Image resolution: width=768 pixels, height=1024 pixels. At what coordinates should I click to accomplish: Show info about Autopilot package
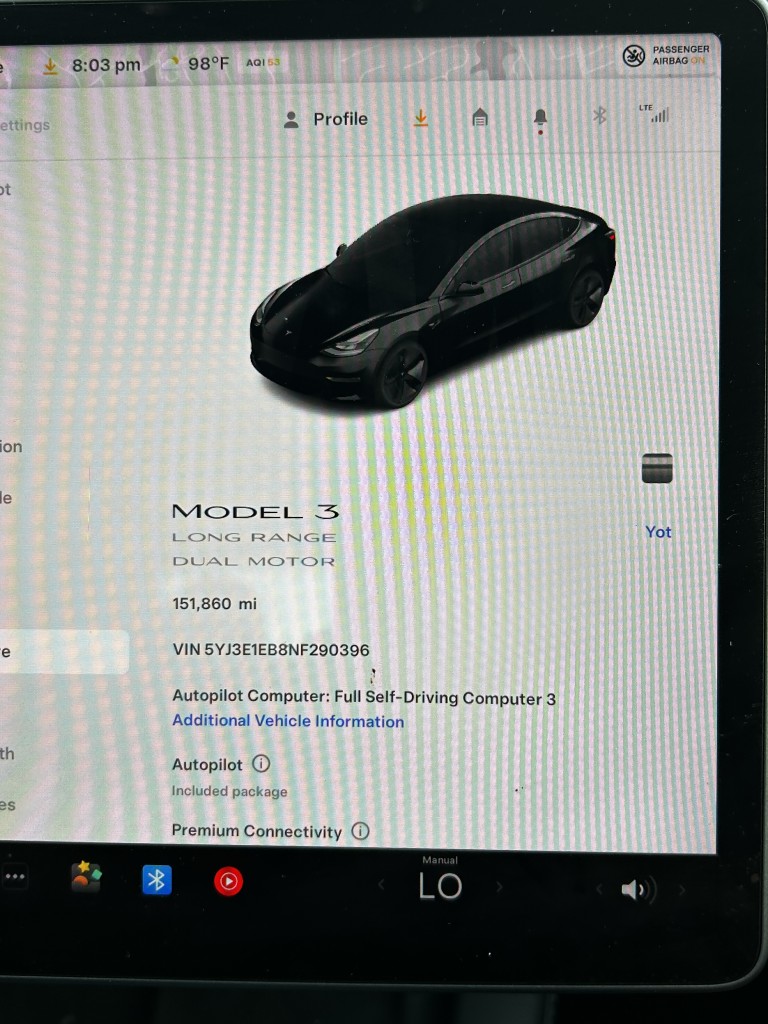click(x=261, y=764)
